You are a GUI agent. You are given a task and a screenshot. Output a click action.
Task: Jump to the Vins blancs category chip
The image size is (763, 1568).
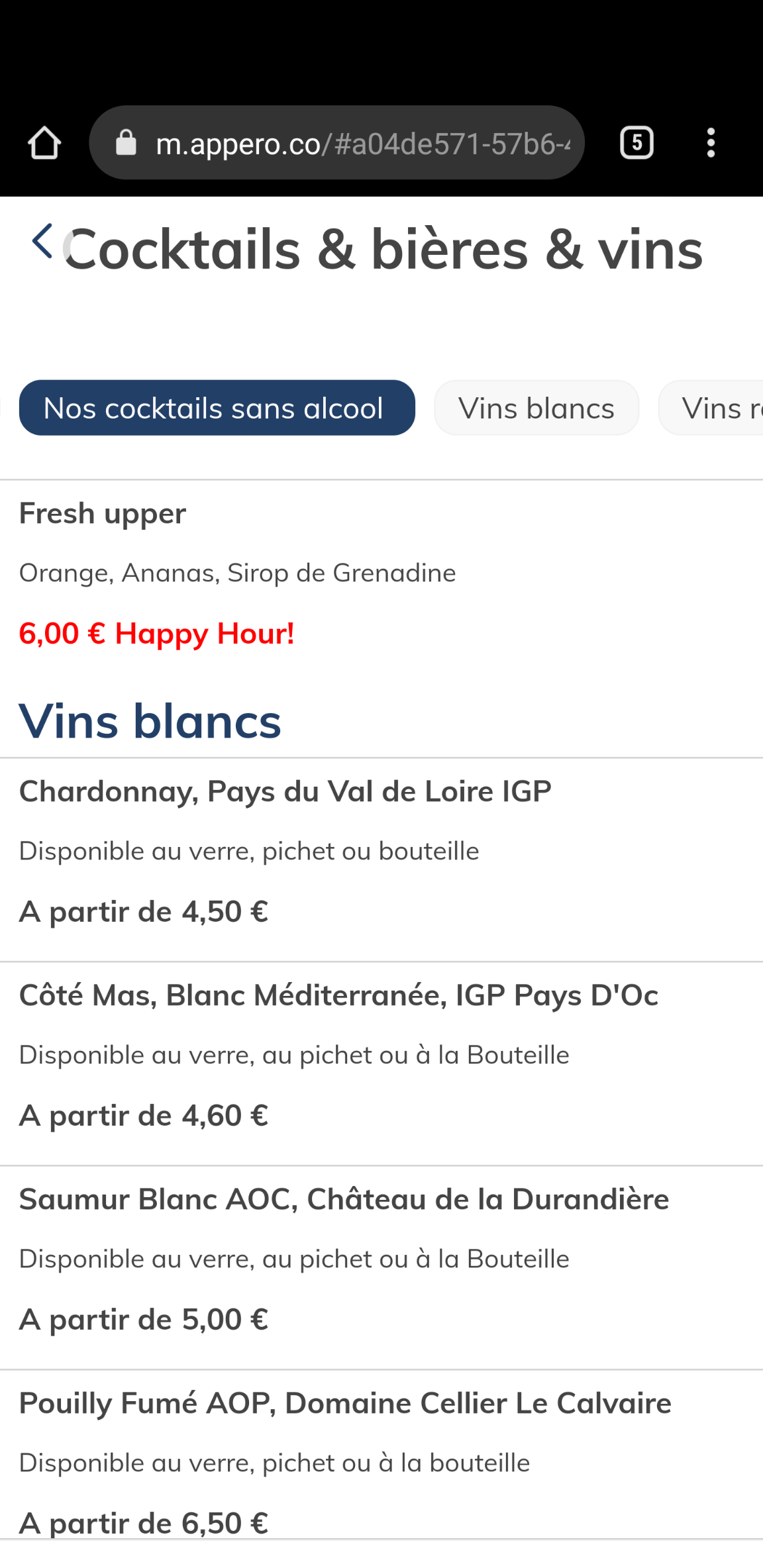[536, 408]
